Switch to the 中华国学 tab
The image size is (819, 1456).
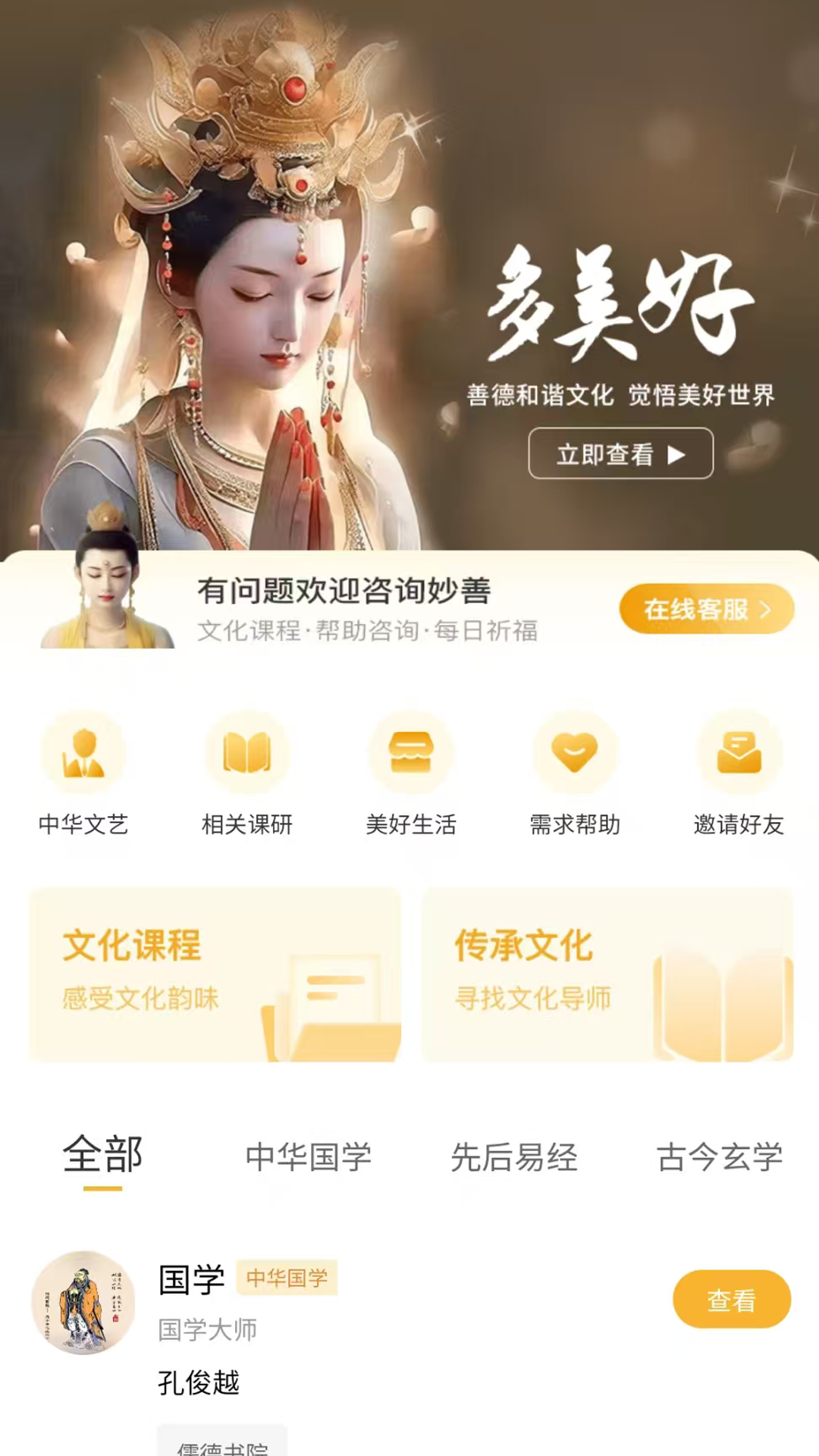309,1157
